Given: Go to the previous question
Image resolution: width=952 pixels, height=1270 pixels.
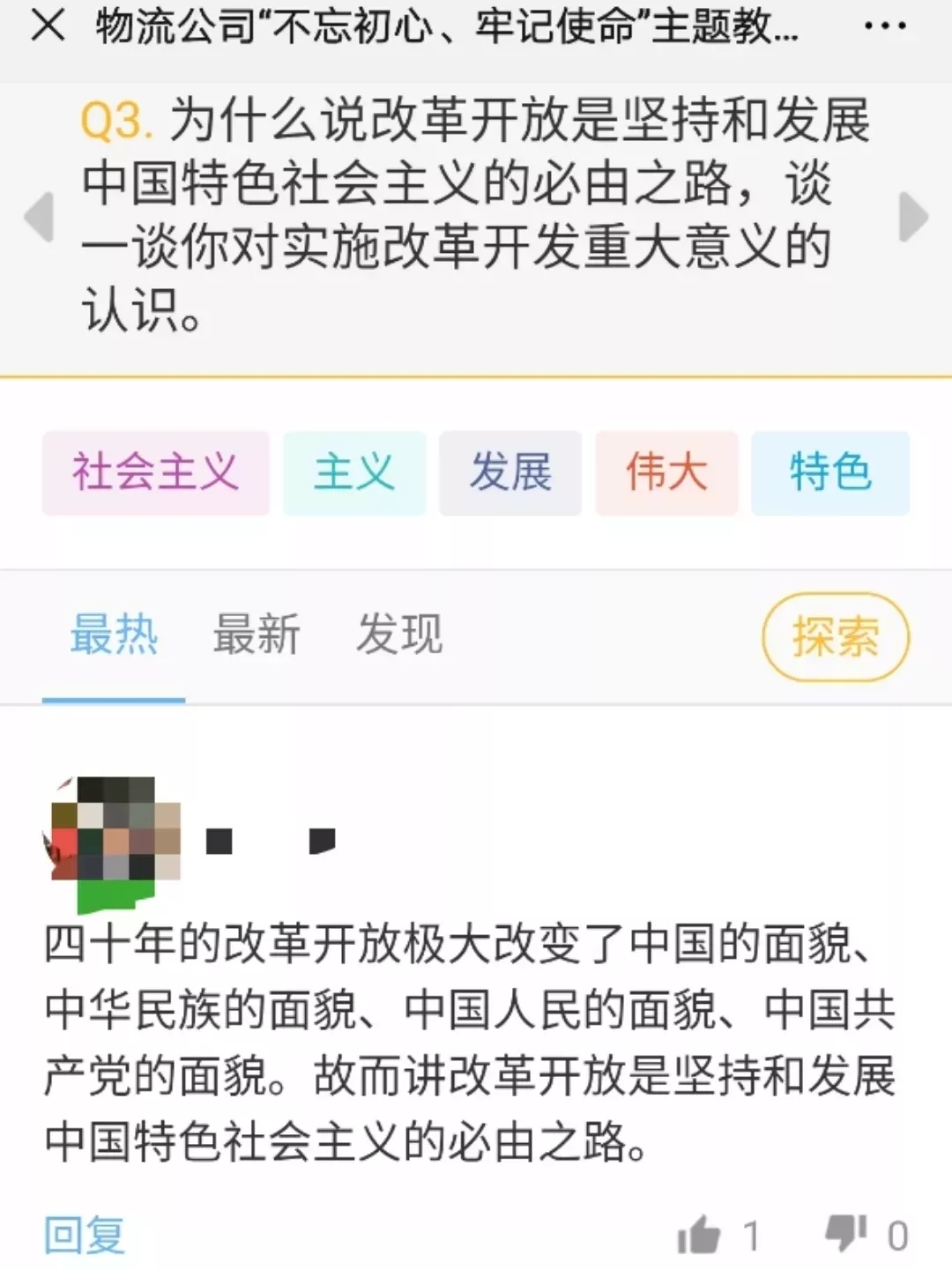Looking at the screenshot, I should coord(40,217).
